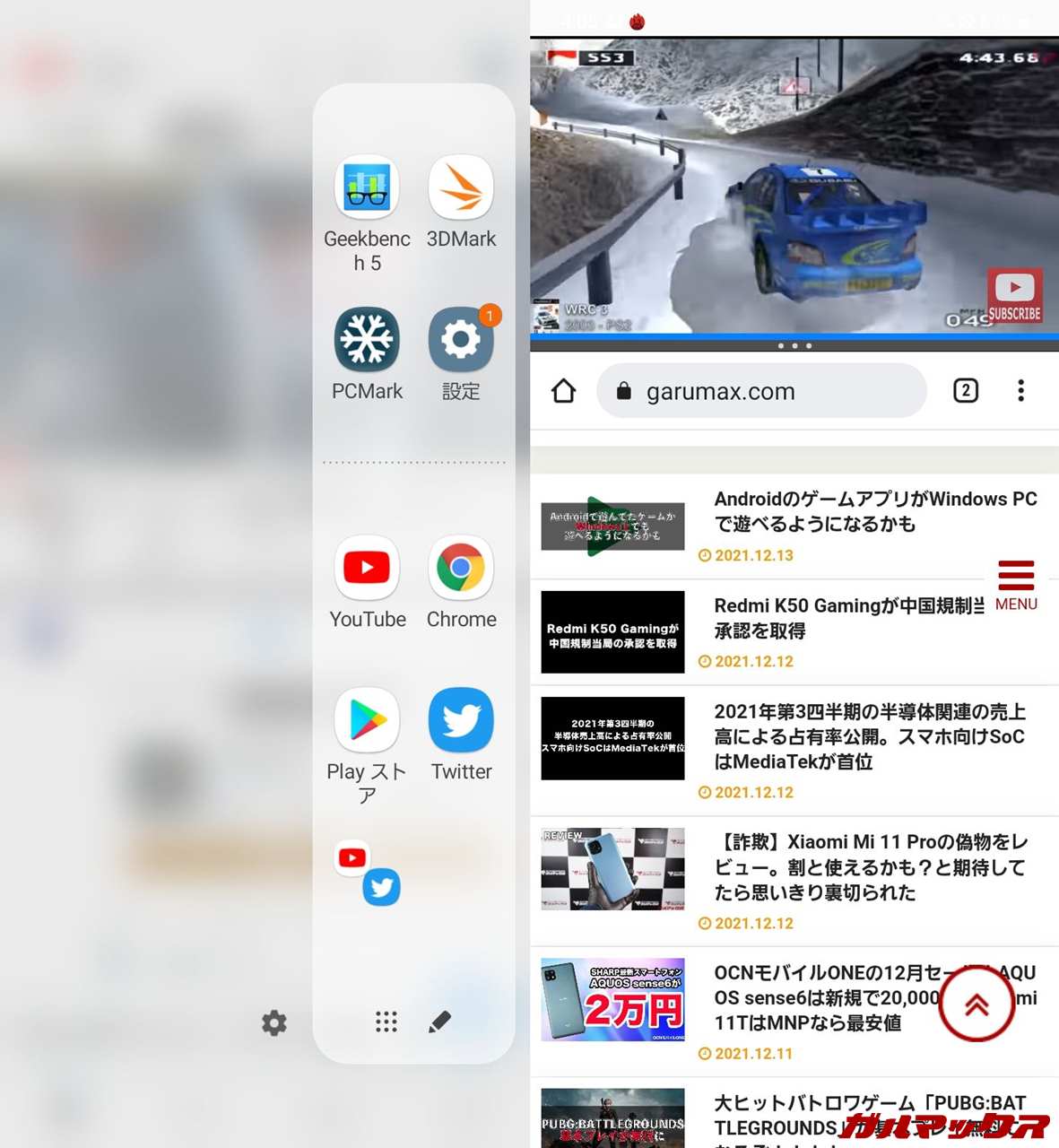Launch the Chrome browser

coord(461,568)
